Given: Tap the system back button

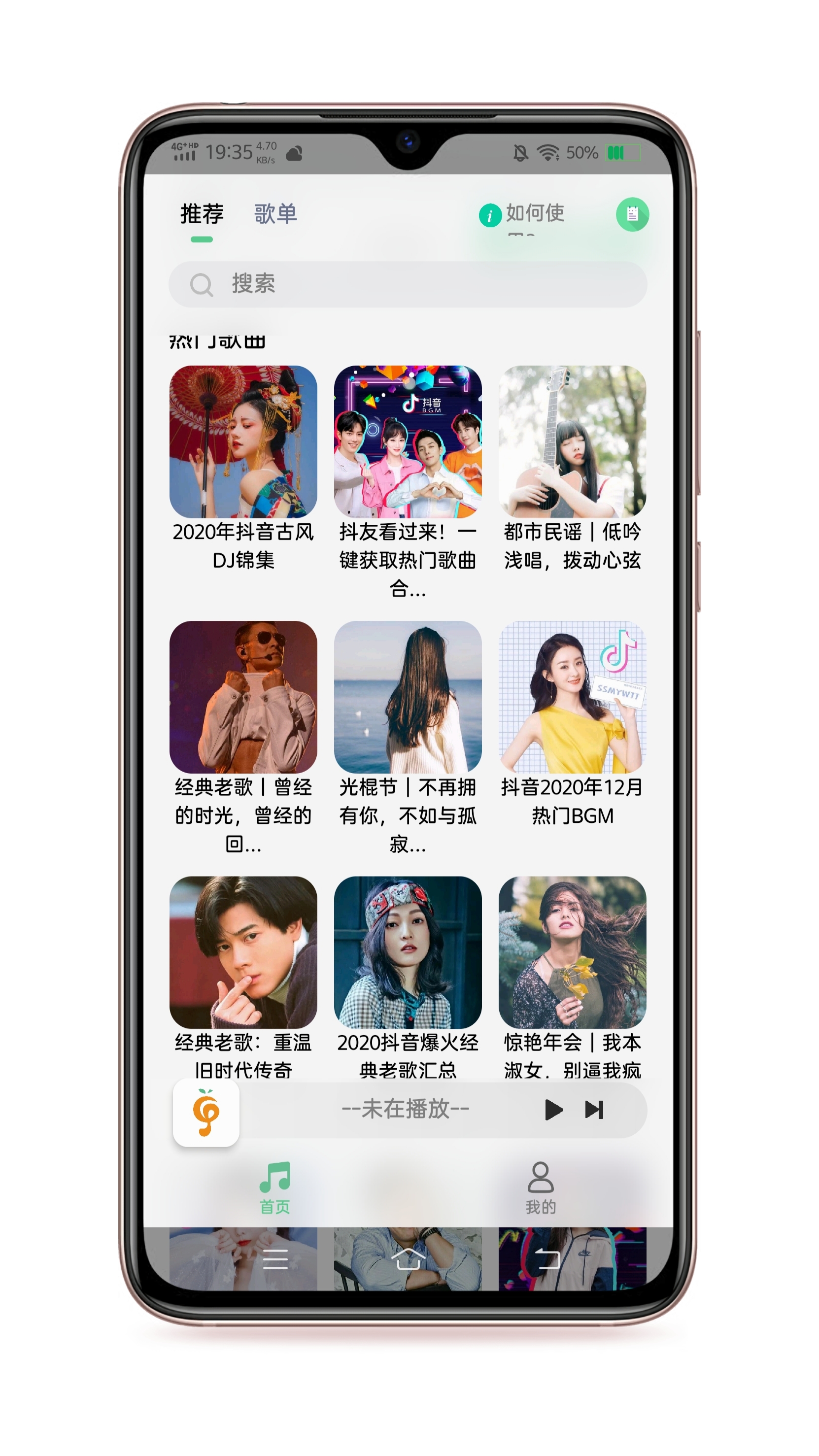Looking at the screenshot, I should click(x=546, y=1259).
